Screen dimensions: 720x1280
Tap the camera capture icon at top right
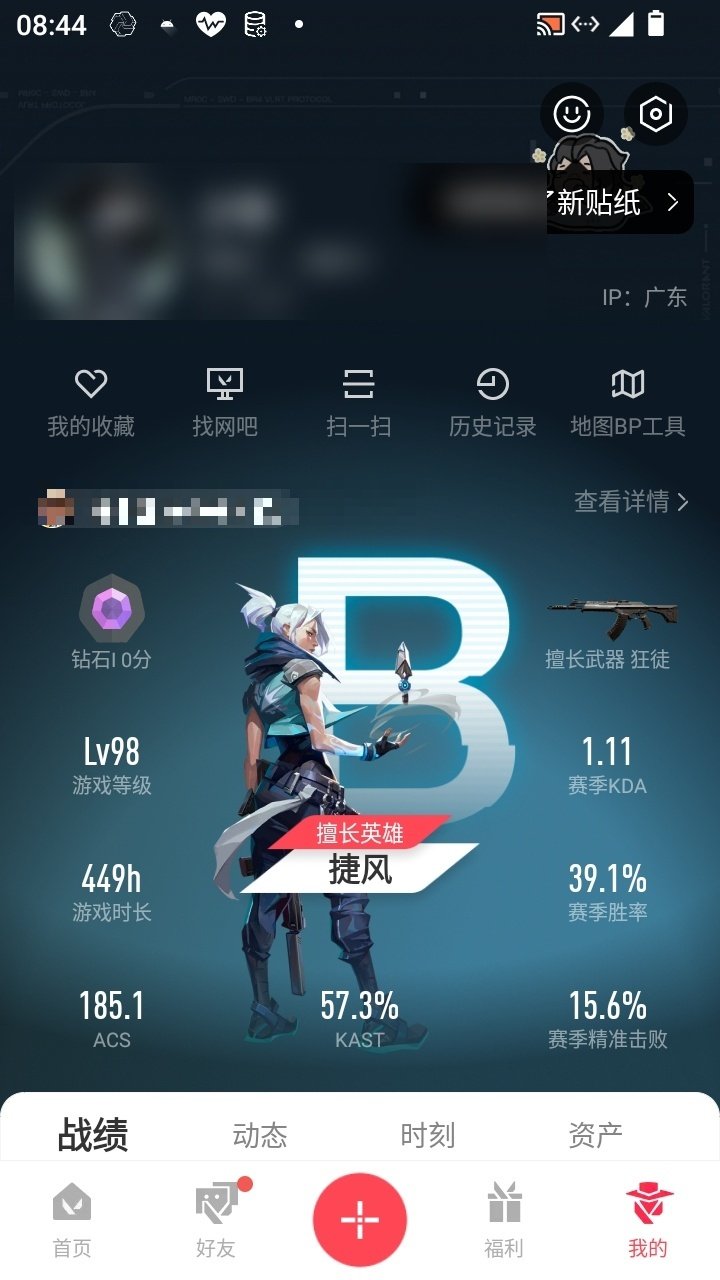tap(655, 114)
